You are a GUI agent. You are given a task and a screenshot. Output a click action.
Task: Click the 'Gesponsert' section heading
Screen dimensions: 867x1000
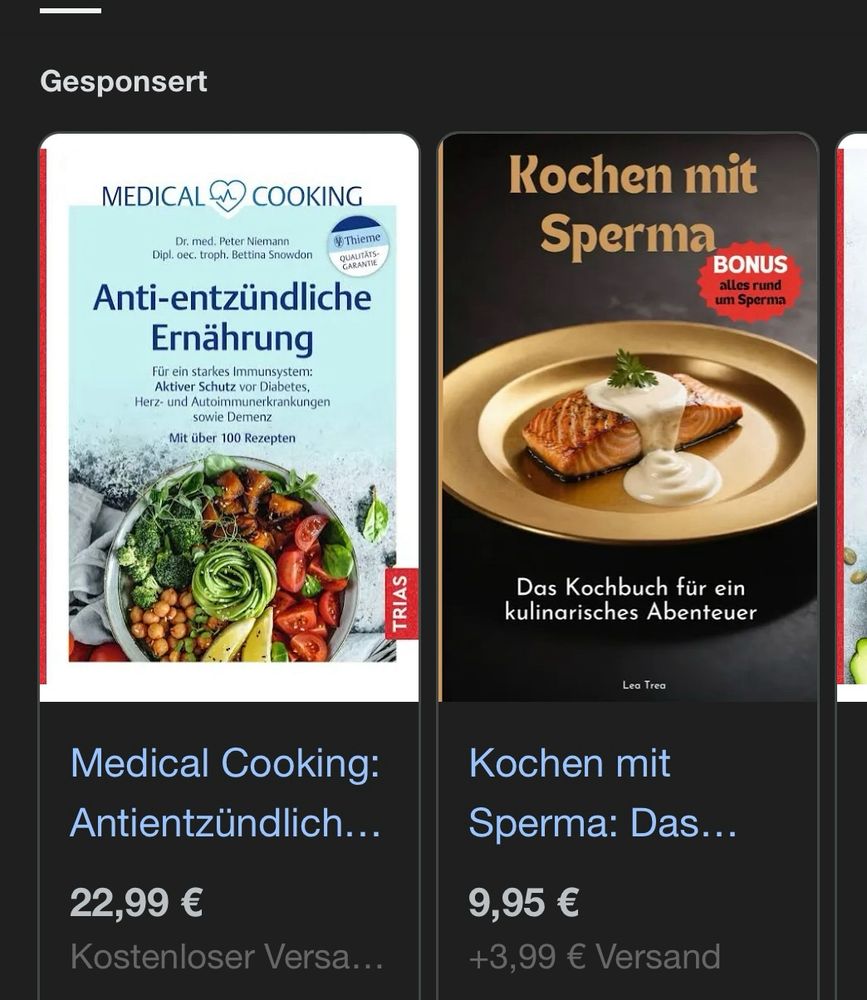(122, 80)
